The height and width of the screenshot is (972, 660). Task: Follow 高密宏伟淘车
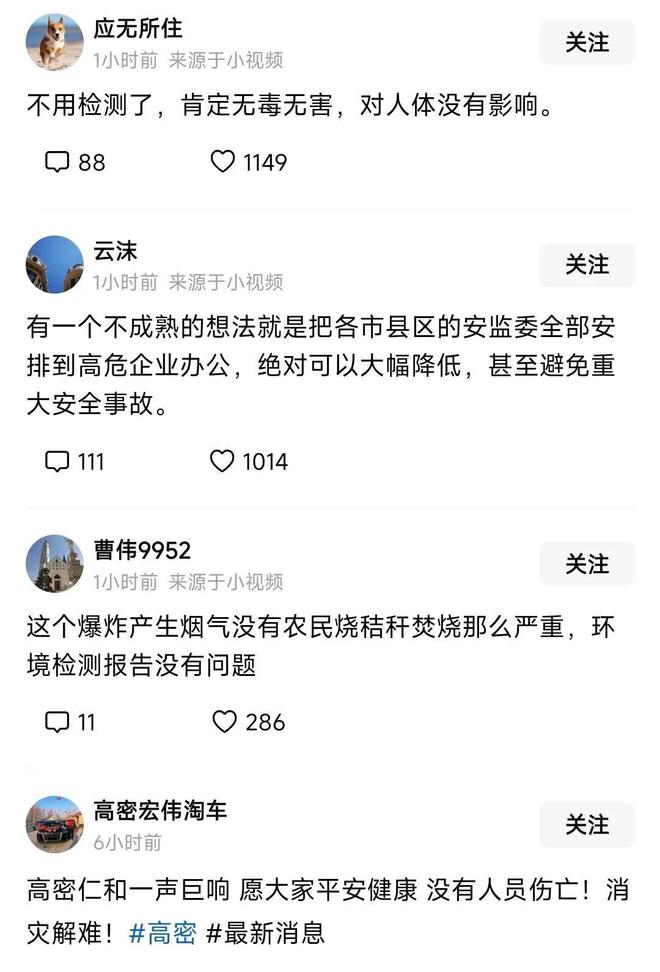(x=587, y=825)
